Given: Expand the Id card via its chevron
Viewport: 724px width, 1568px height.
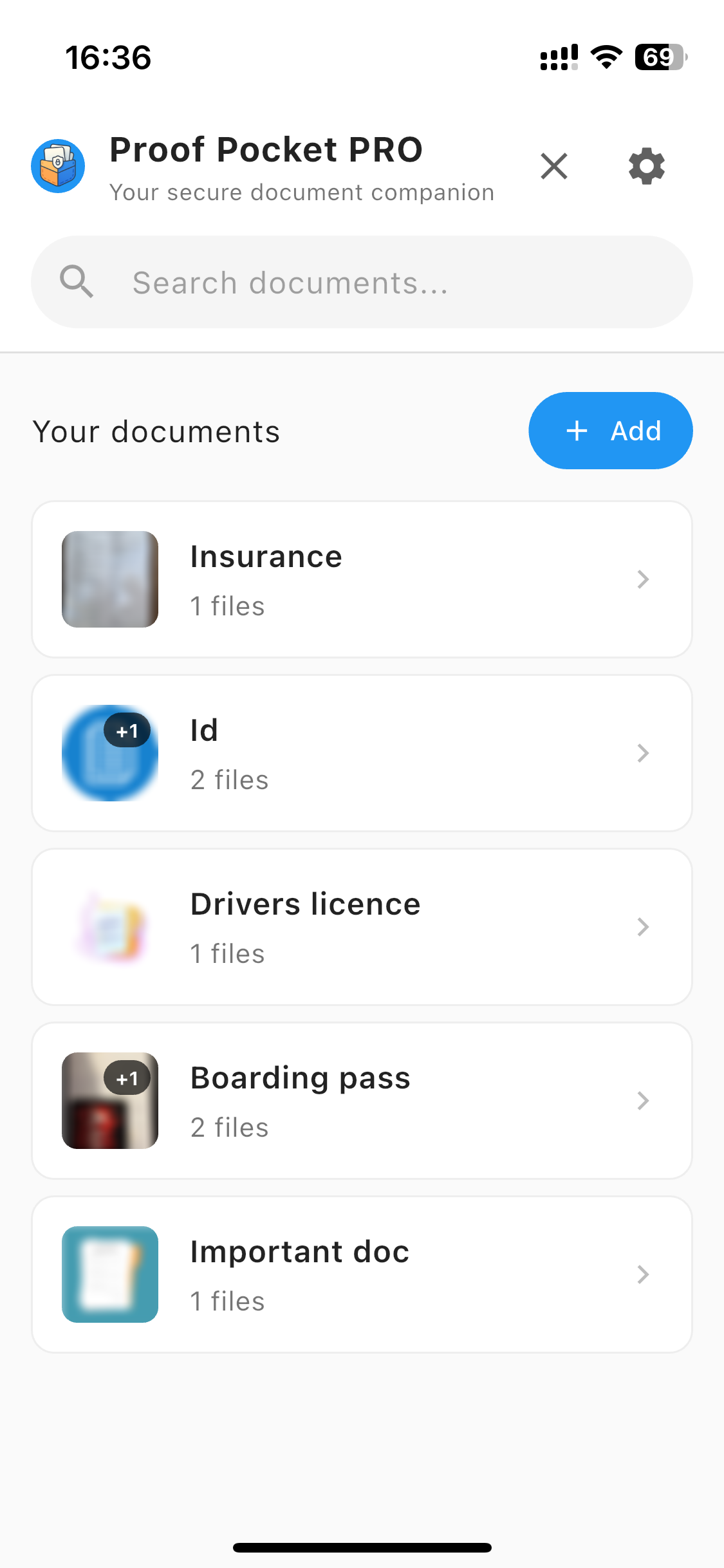Looking at the screenshot, I should click(642, 753).
